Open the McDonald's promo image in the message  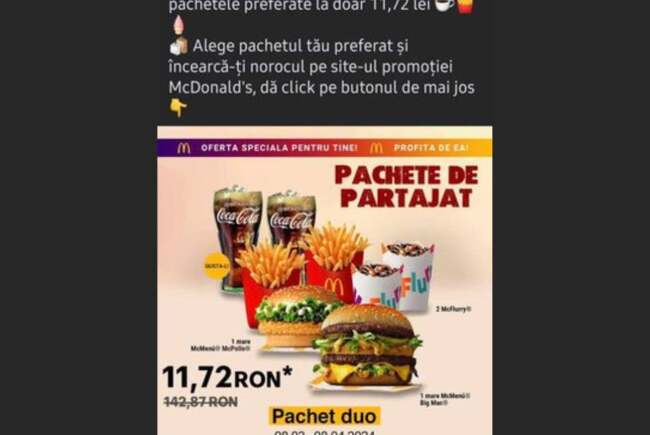coord(325,280)
